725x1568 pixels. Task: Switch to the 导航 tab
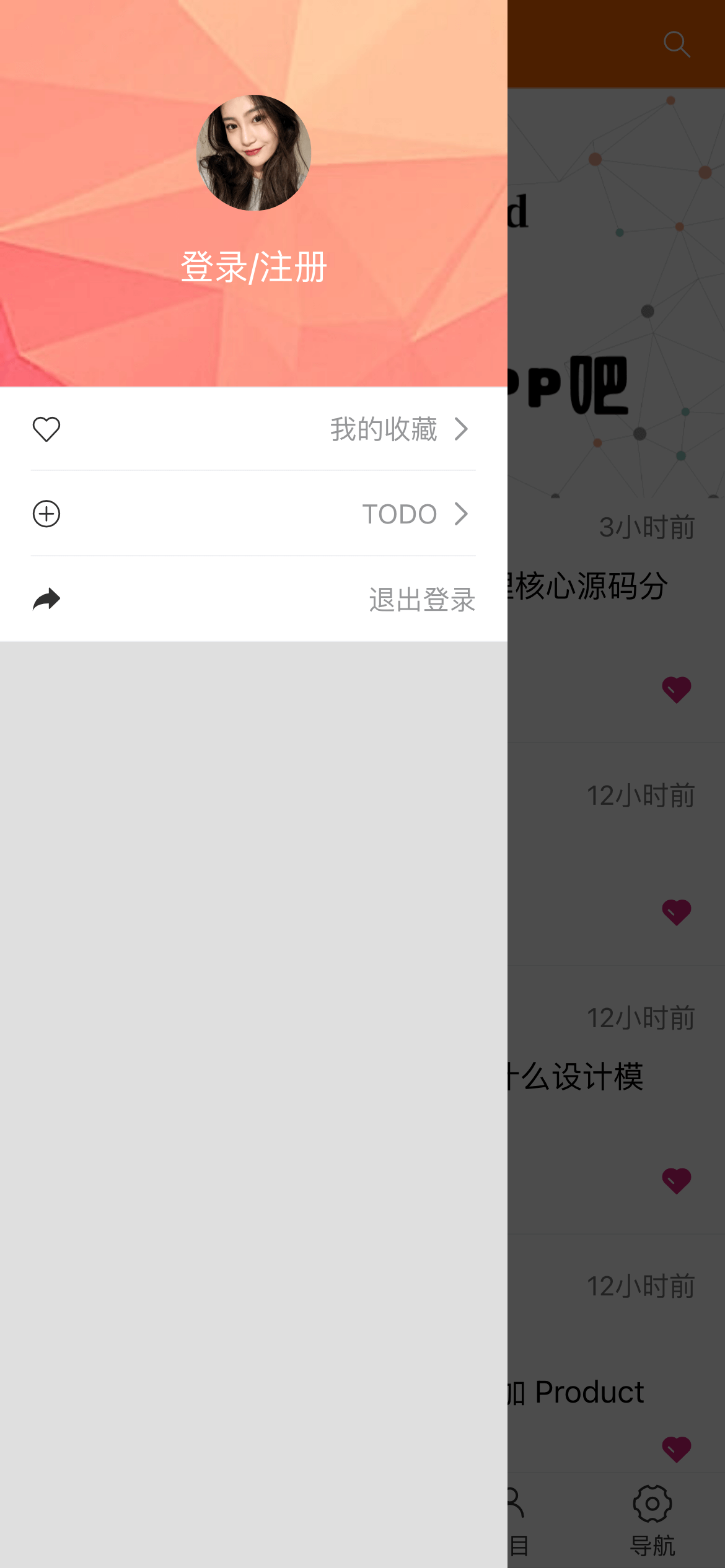[652, 1520]
